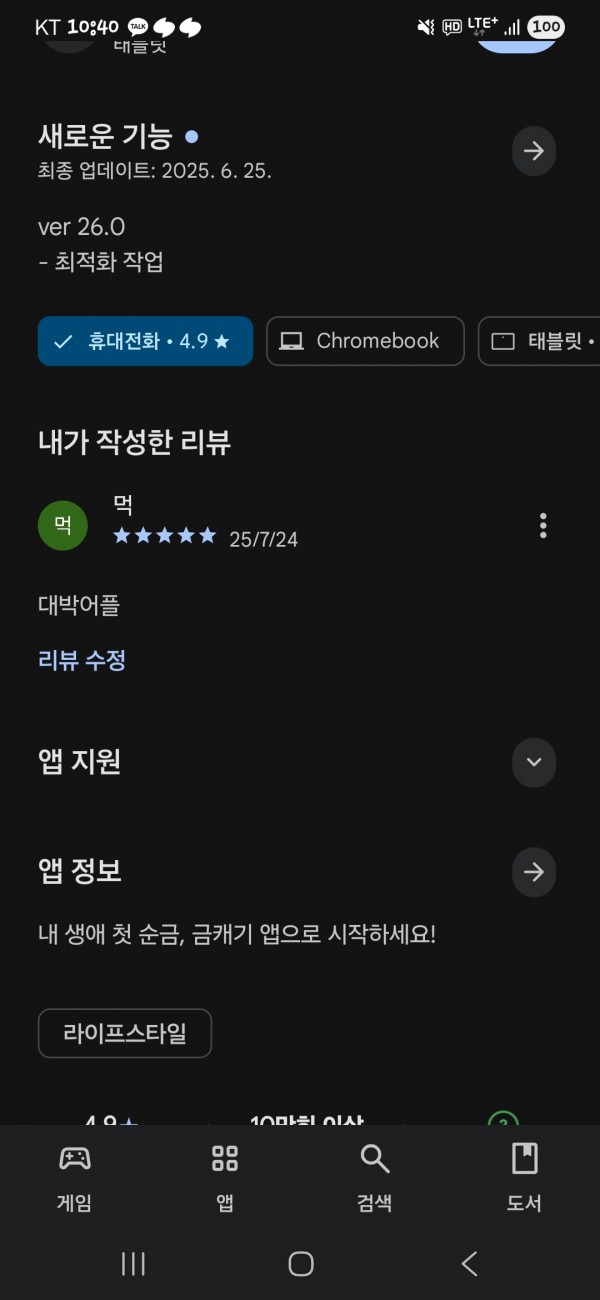
Task: Open the 새로운 기능 arrow
Action: [534, 151]
